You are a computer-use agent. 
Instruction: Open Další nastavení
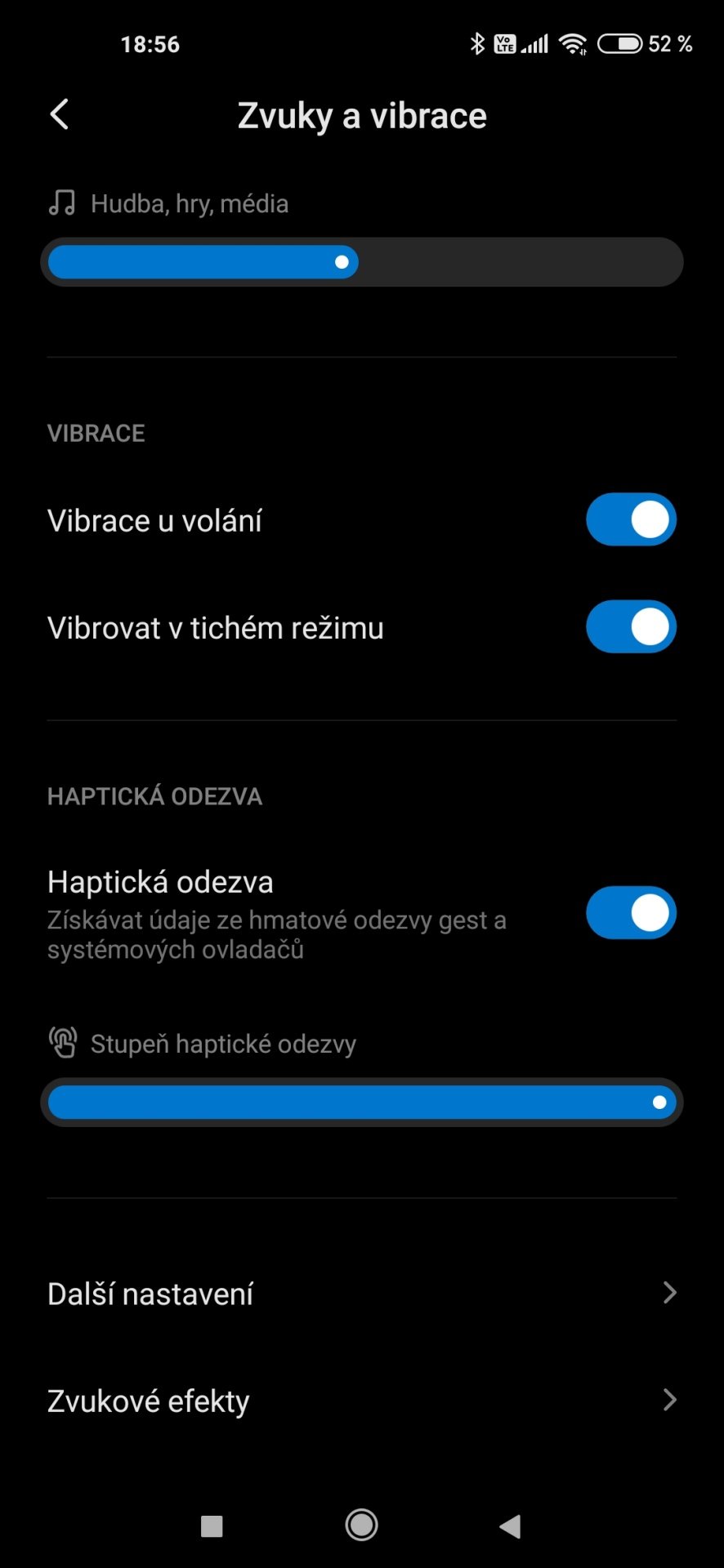[362, 1294]
